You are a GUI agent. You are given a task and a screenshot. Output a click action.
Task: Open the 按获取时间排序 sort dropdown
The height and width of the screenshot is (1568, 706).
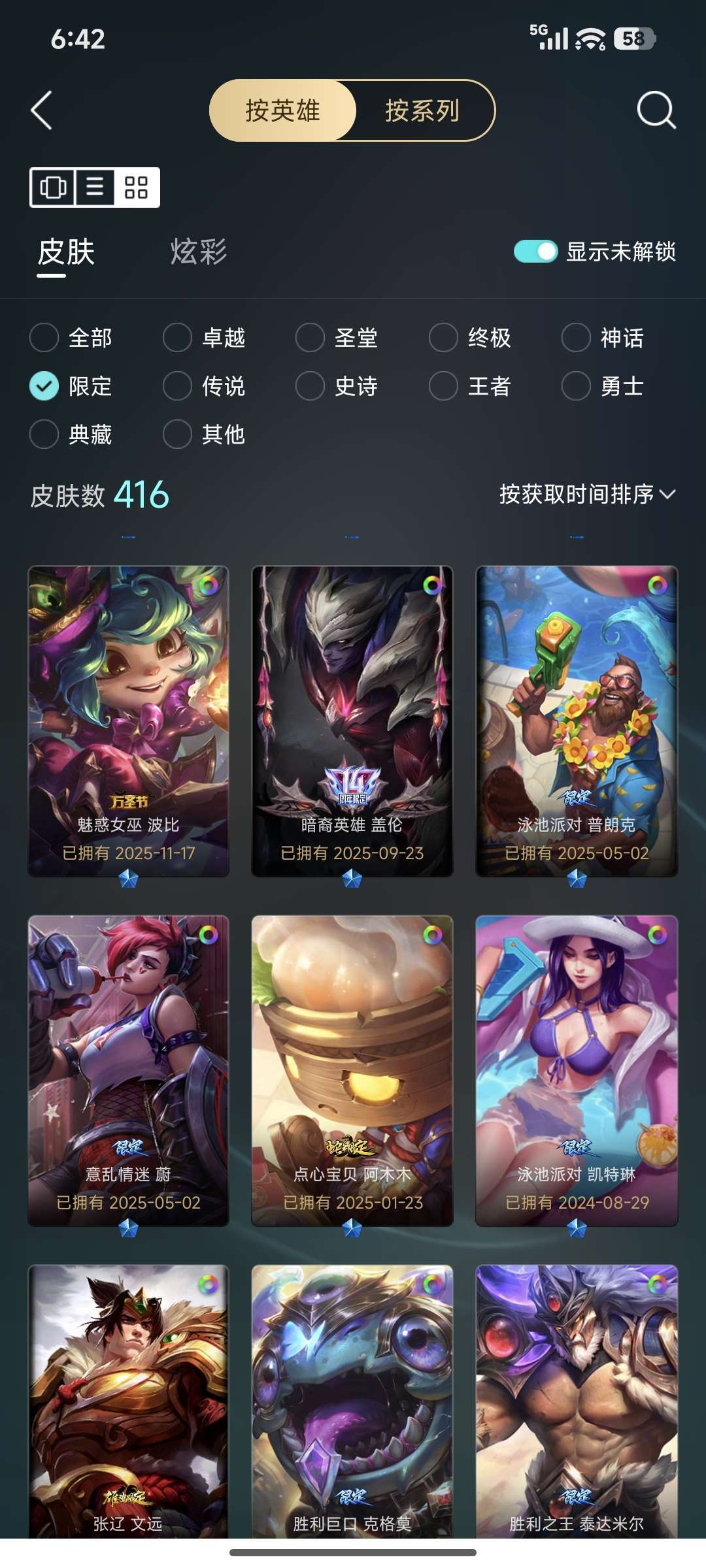[x=588, y=494]
